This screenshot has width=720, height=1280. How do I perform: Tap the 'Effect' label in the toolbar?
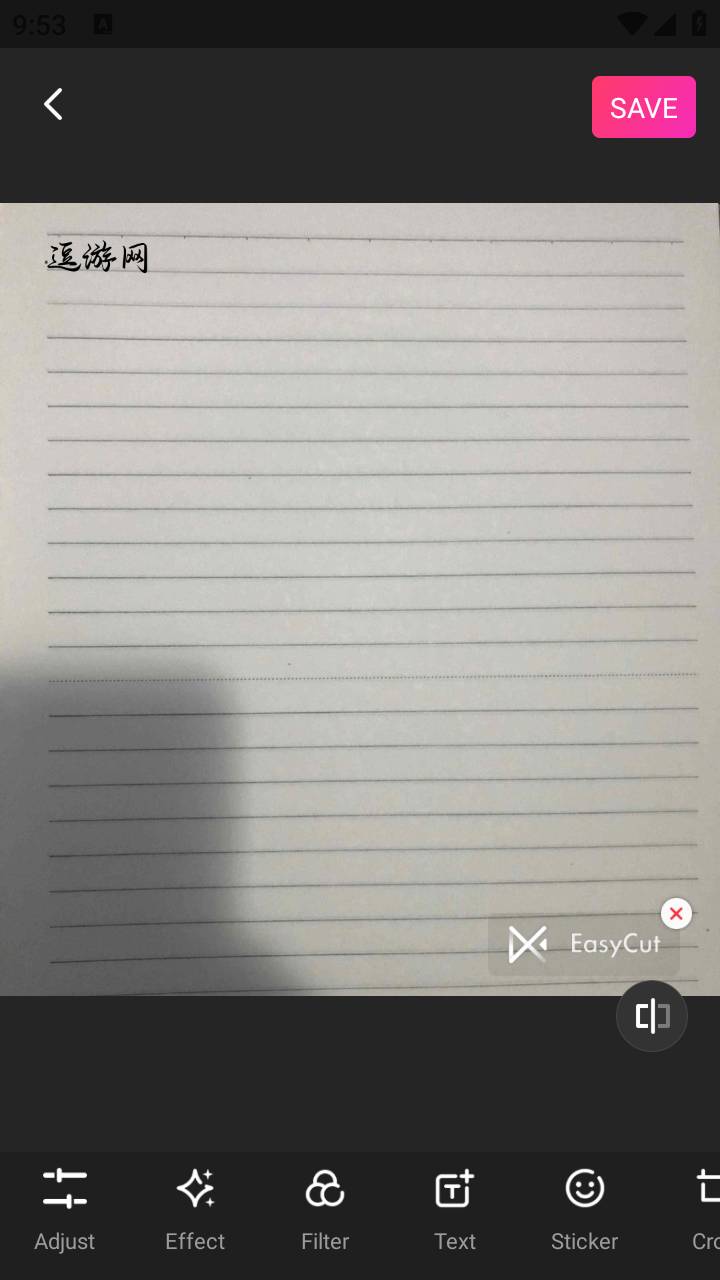point(194,1241)
